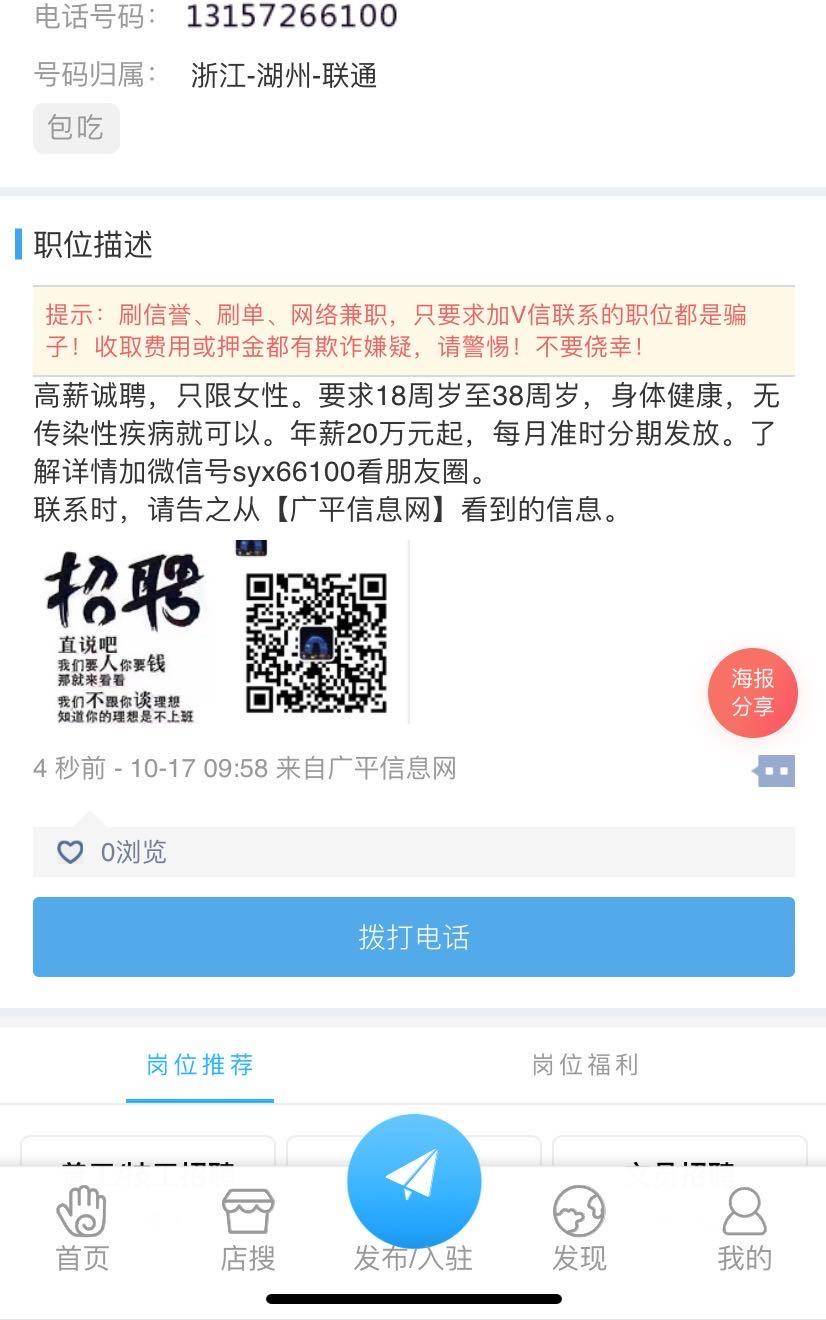
Task: Open the 店搜 shop search tab
Action: 247,1228
